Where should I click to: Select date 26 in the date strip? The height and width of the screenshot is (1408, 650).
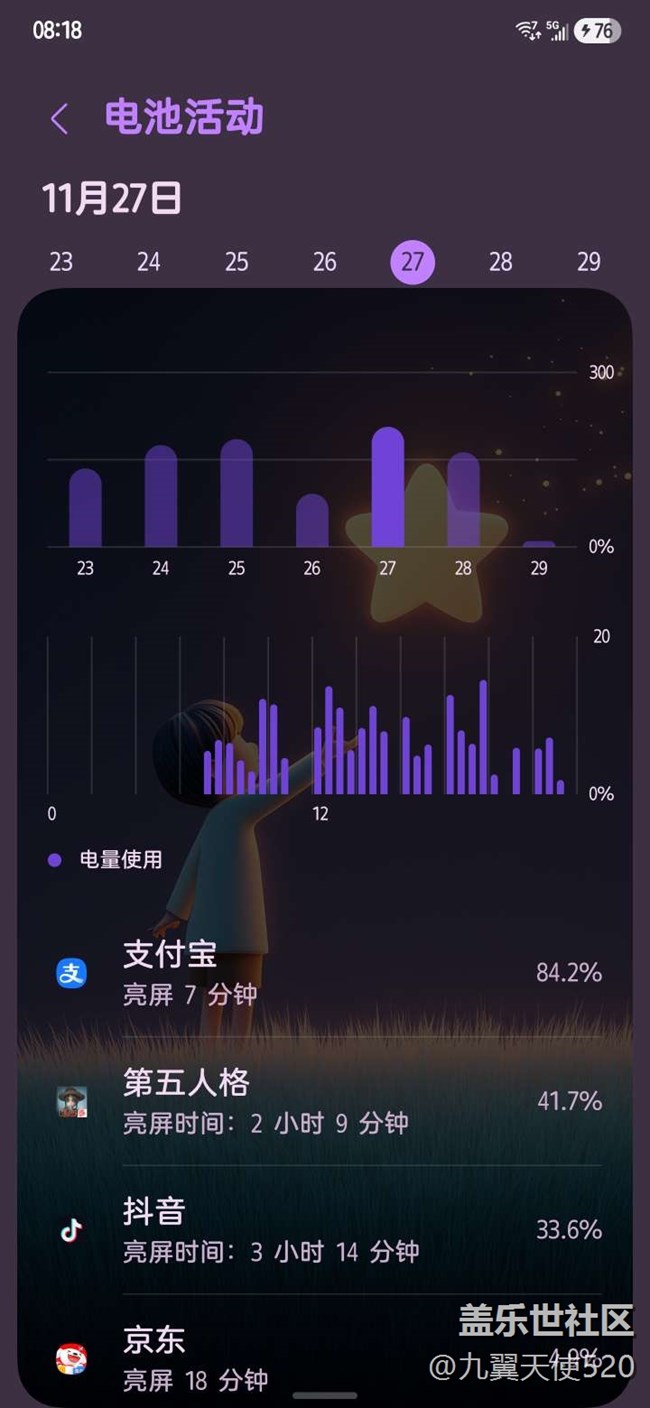[325, 262]
